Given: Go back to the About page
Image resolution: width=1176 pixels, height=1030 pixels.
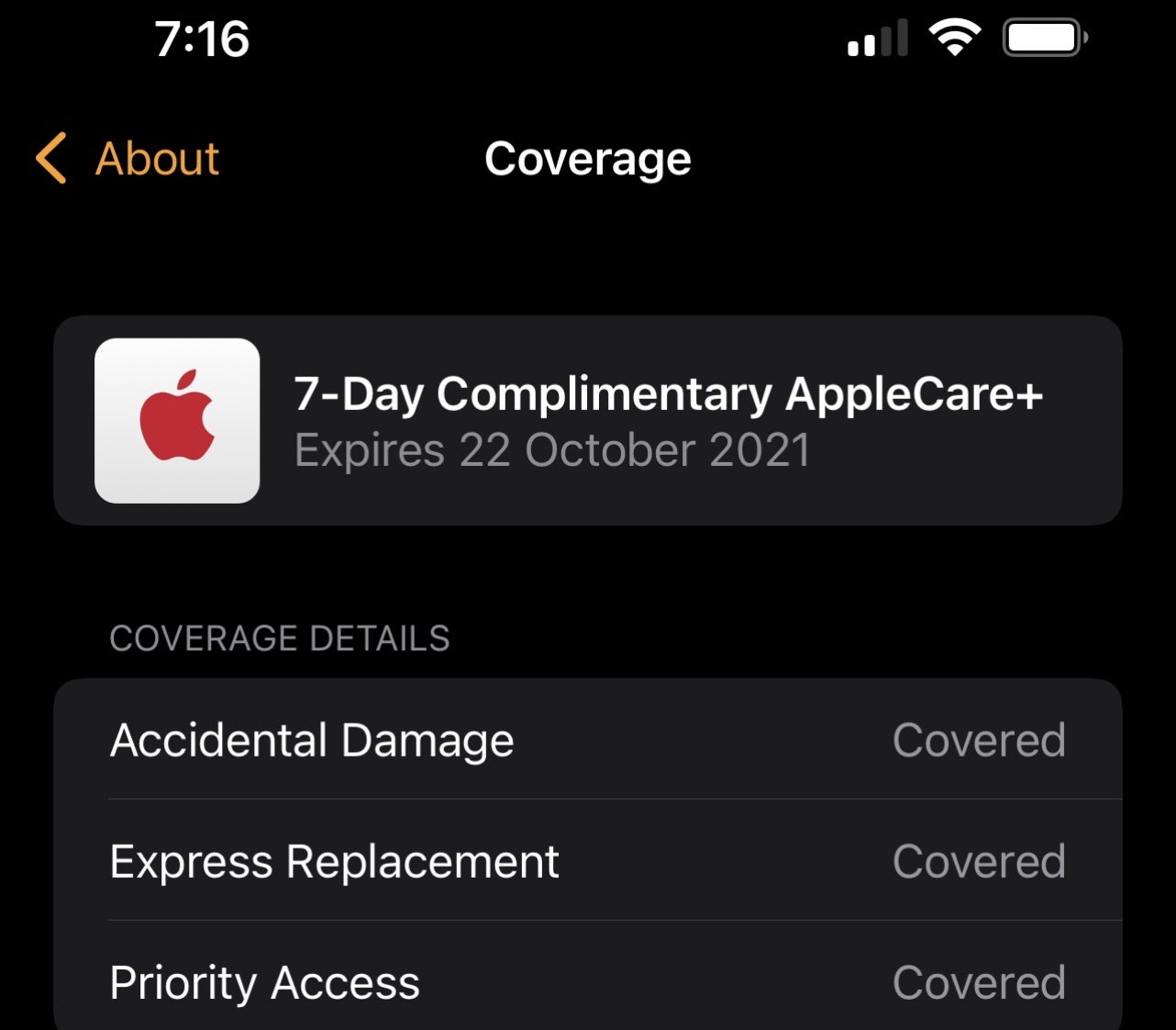Looking at the screenshot, I should tap(128, 159).
